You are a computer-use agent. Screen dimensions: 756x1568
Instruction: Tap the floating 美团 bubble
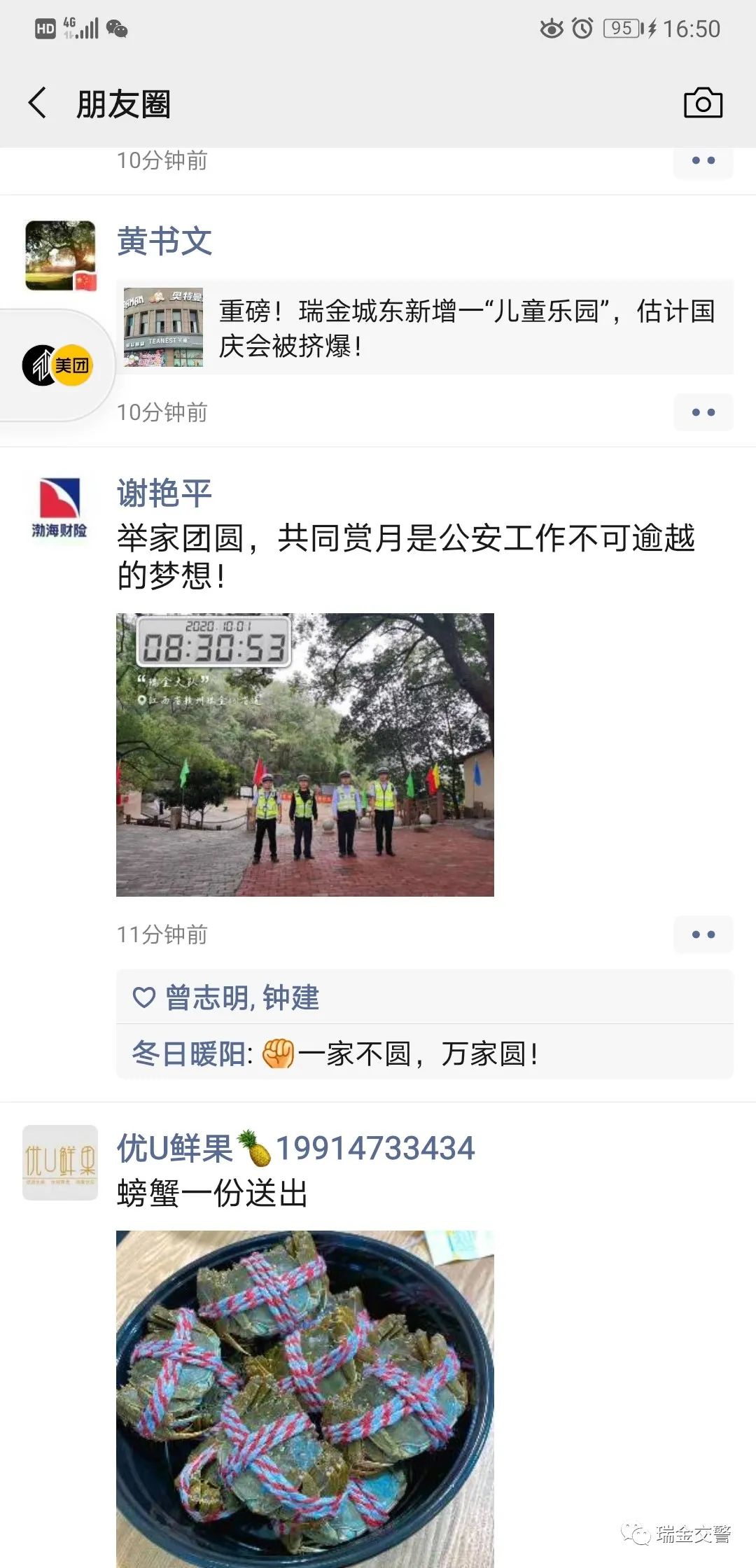point(57,365)
